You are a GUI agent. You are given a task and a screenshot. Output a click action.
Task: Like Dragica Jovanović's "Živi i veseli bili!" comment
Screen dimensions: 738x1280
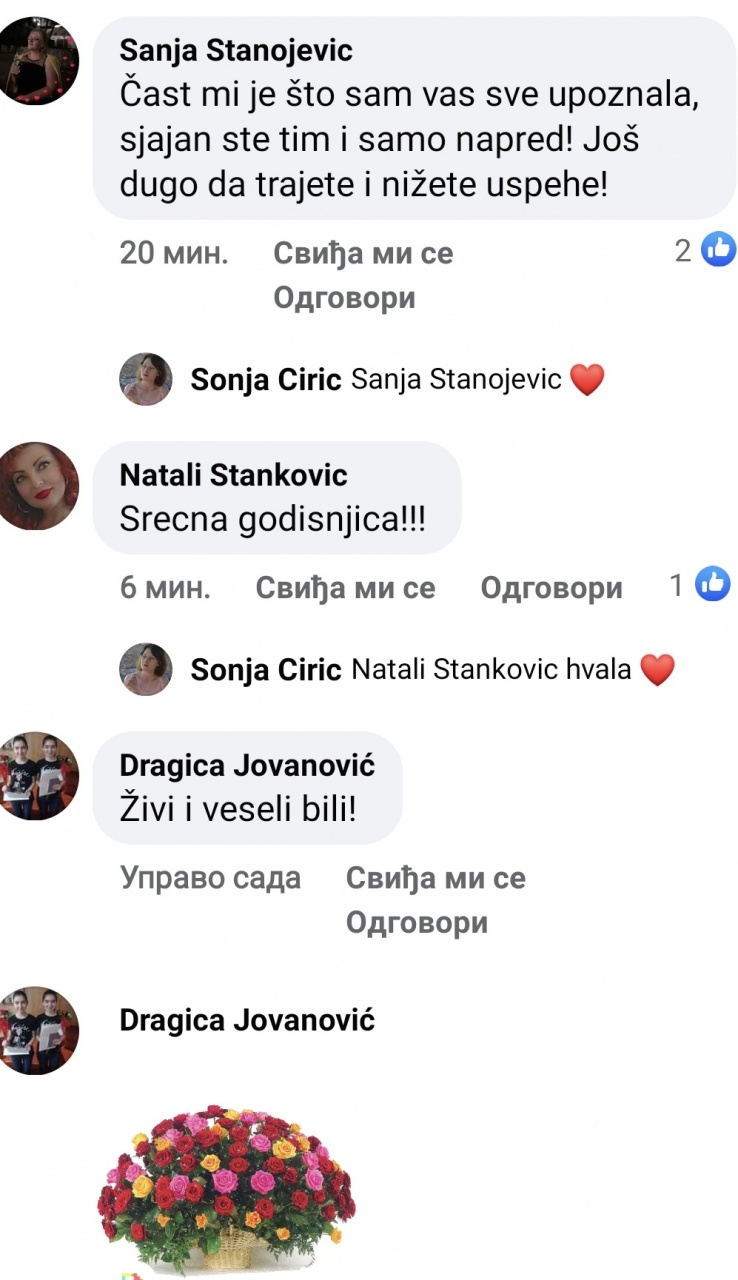[x=435, y=878]
